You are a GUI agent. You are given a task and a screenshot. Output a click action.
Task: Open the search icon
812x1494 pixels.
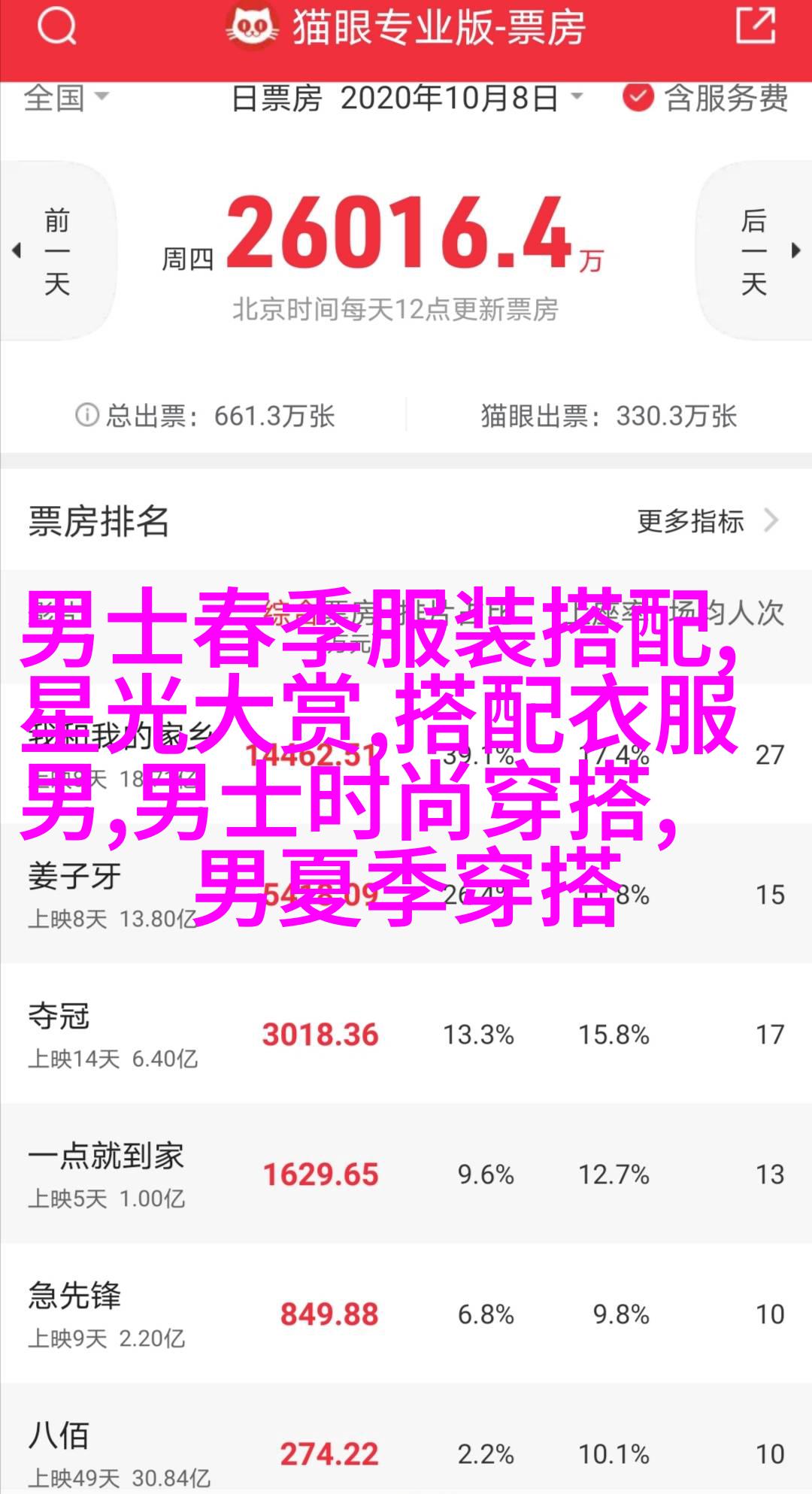point(56,28)
